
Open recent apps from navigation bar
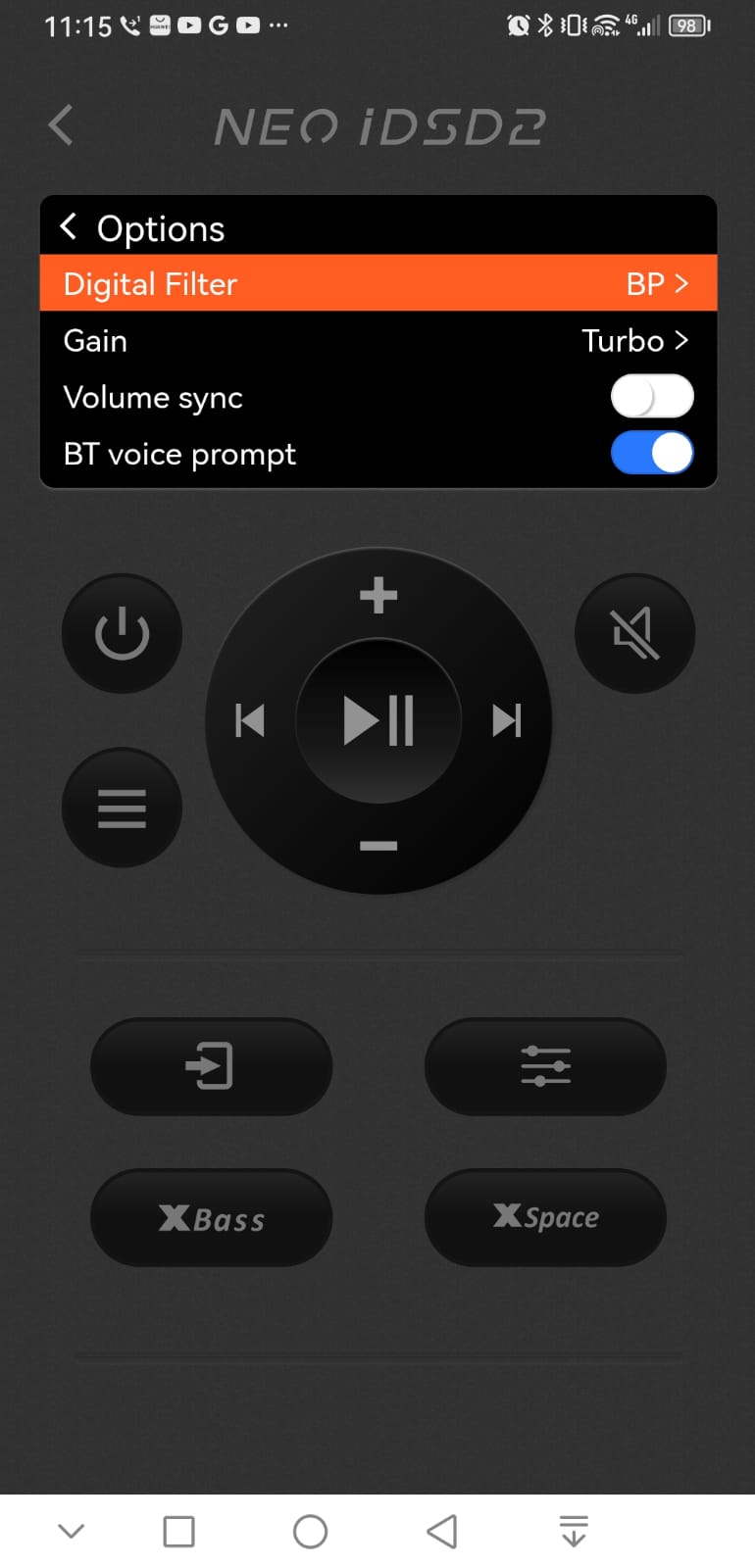(x=178, y=1532)
